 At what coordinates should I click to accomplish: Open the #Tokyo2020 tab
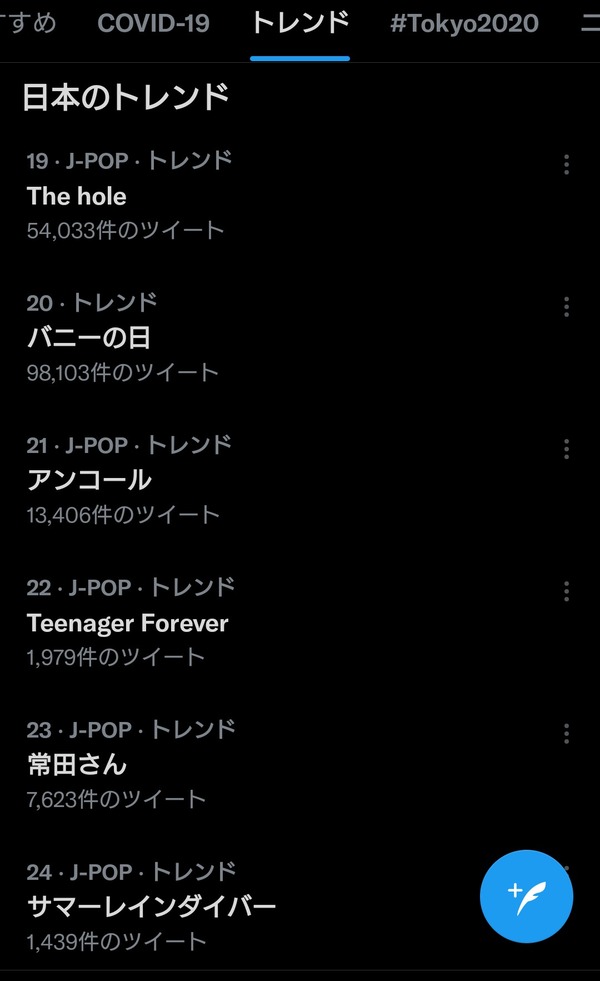[464, 23]
